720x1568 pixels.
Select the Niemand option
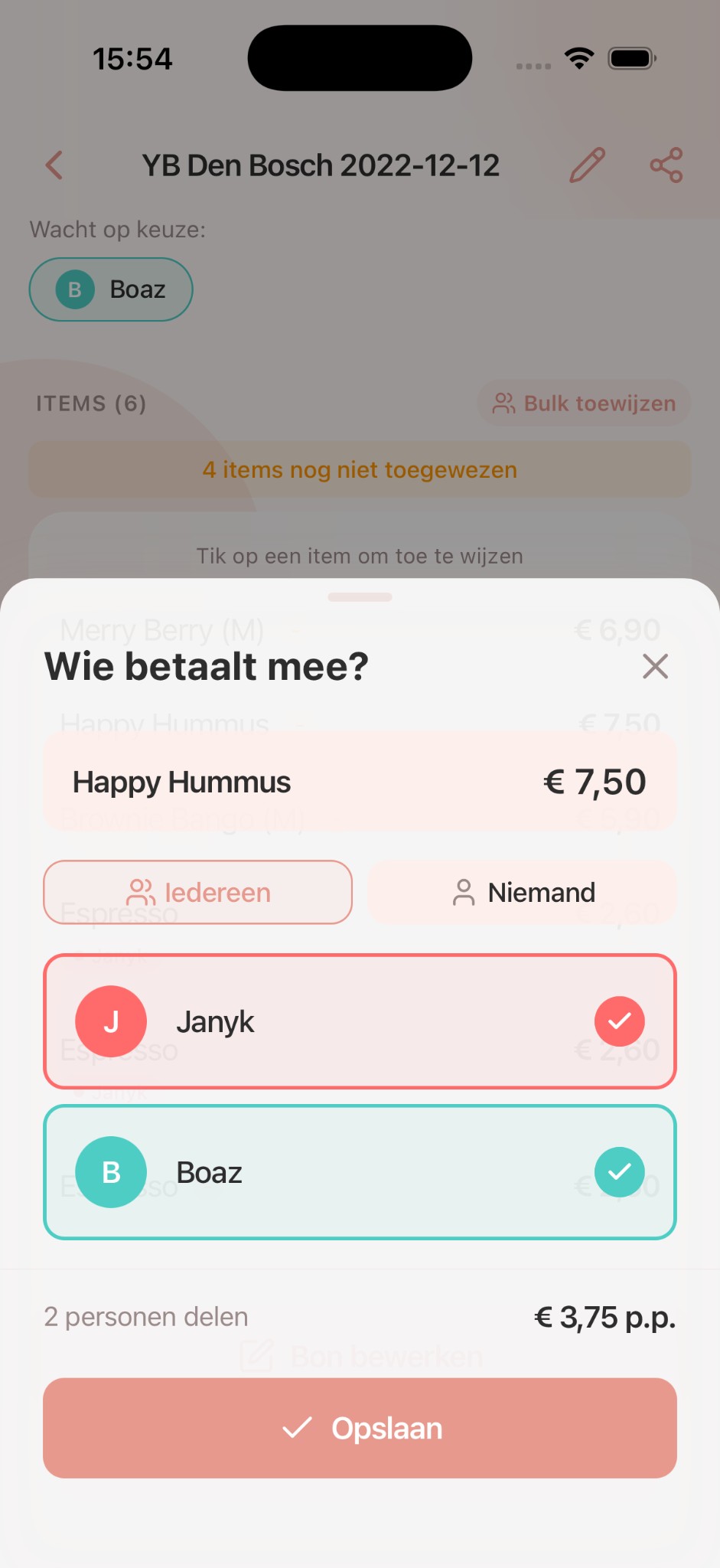[523, 892]
